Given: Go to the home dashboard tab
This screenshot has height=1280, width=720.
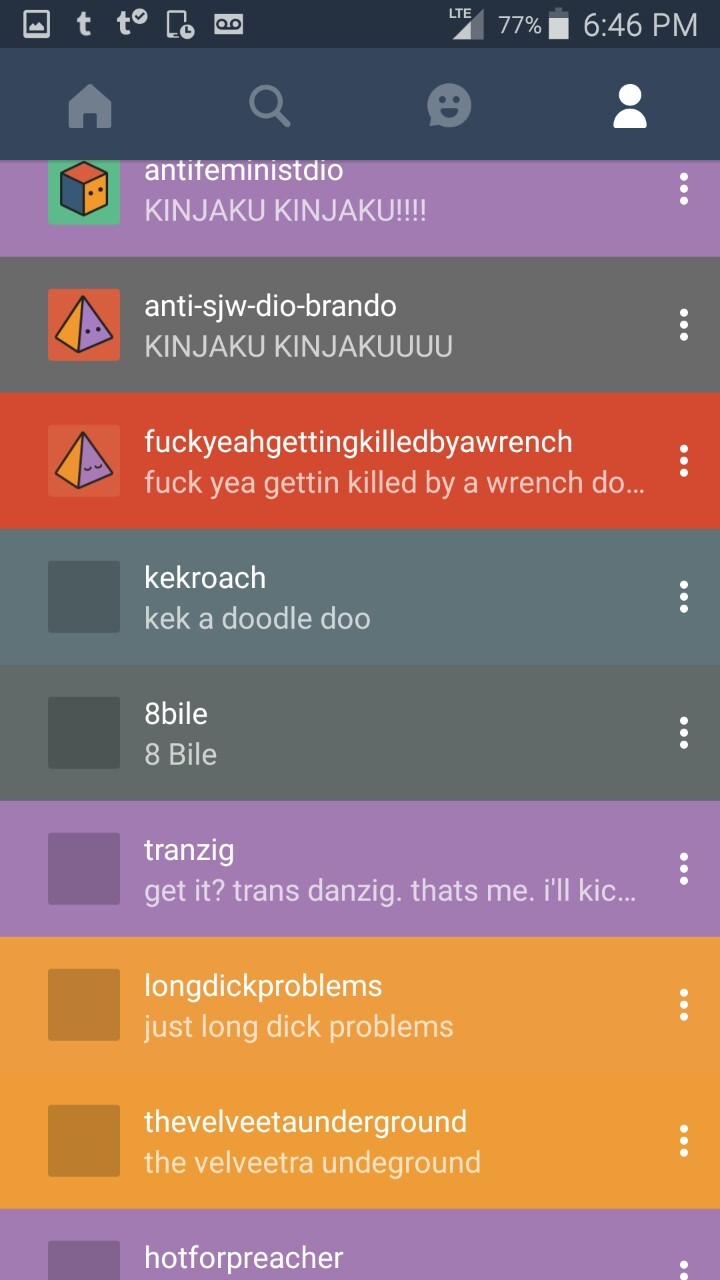Looking at the screenshot, I should (90, 106).
